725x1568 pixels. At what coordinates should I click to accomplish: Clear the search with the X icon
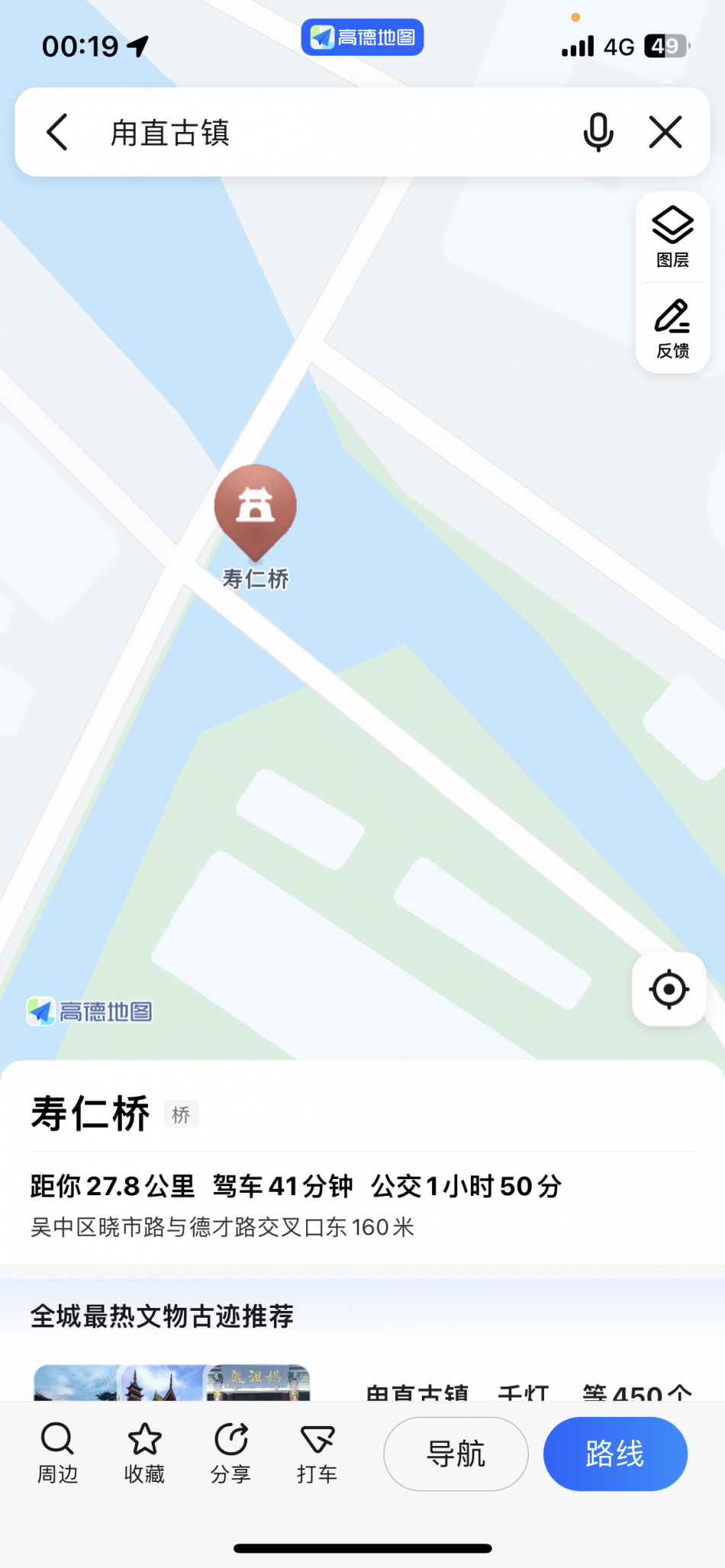(x=665, y=133)
